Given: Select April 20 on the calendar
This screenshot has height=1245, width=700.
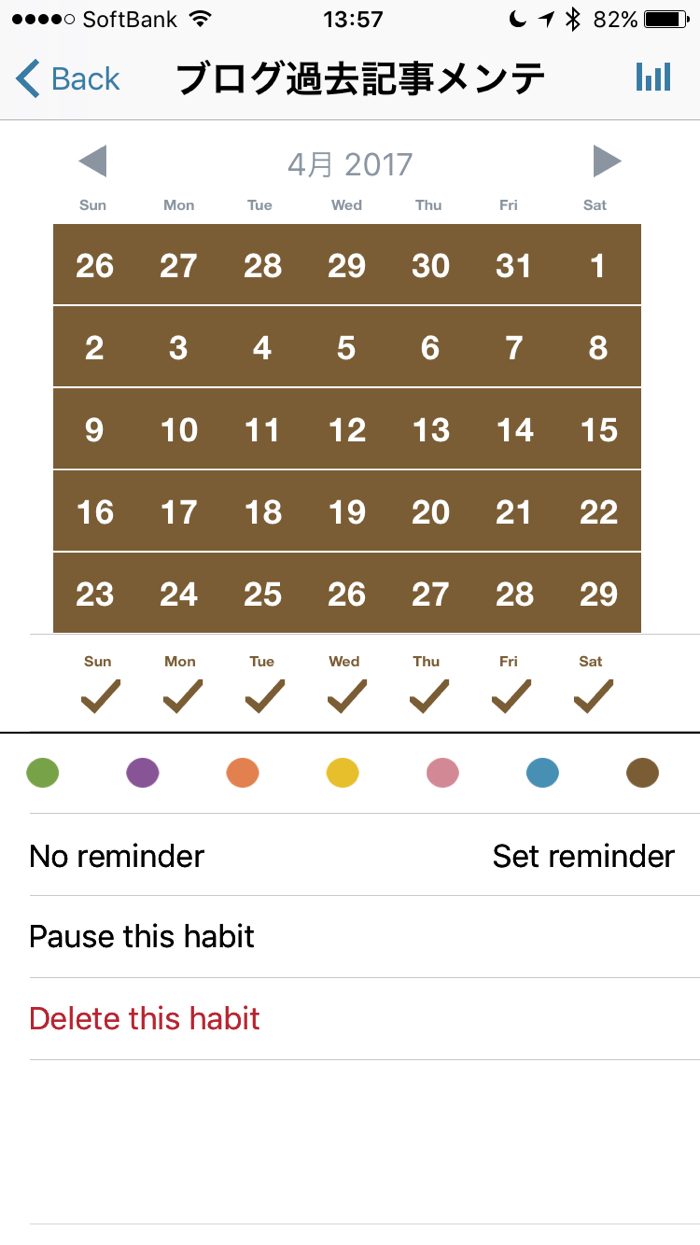Looking at the screenshot, I should click(x=430, y=512).
